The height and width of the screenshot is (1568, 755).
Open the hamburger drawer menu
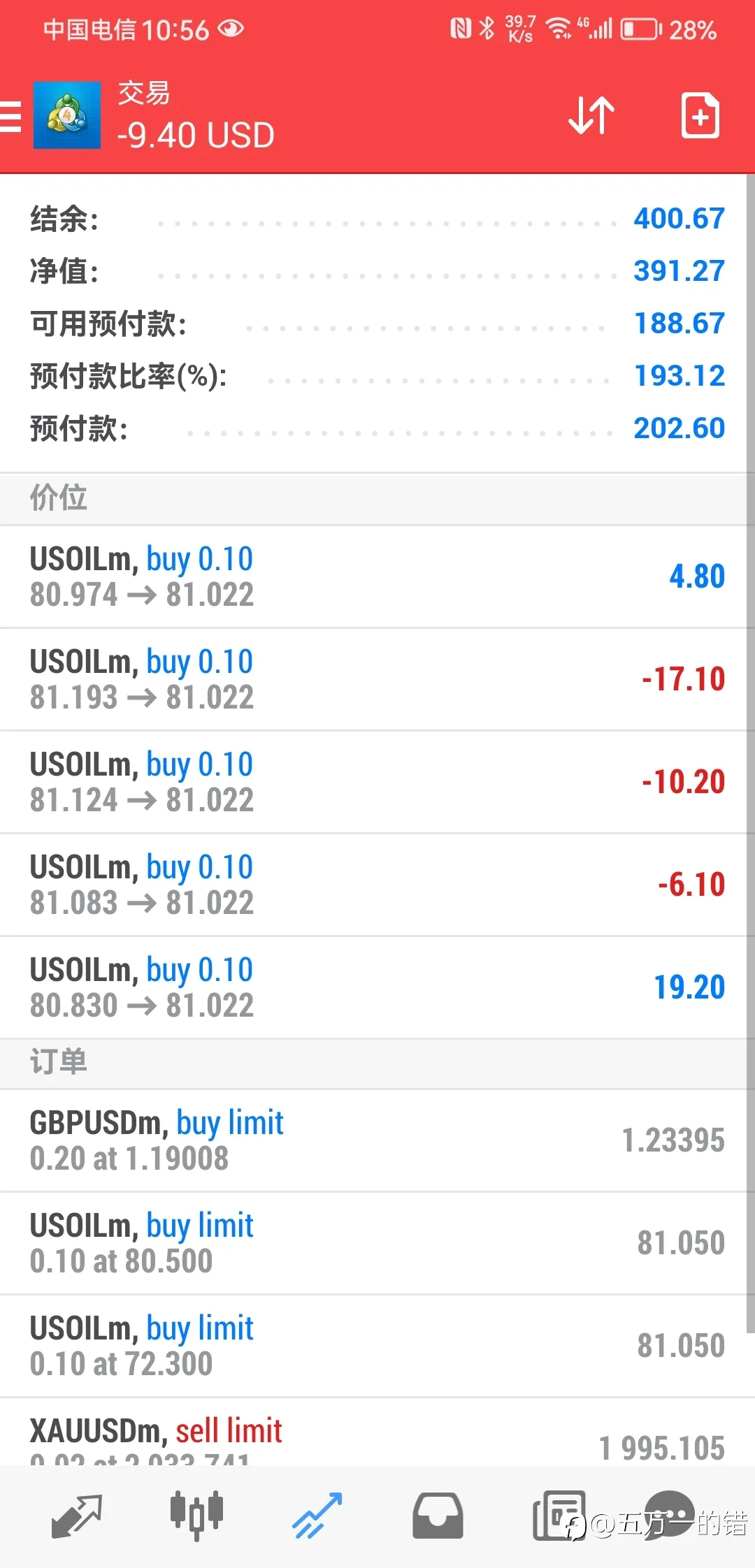coord(10,115)
